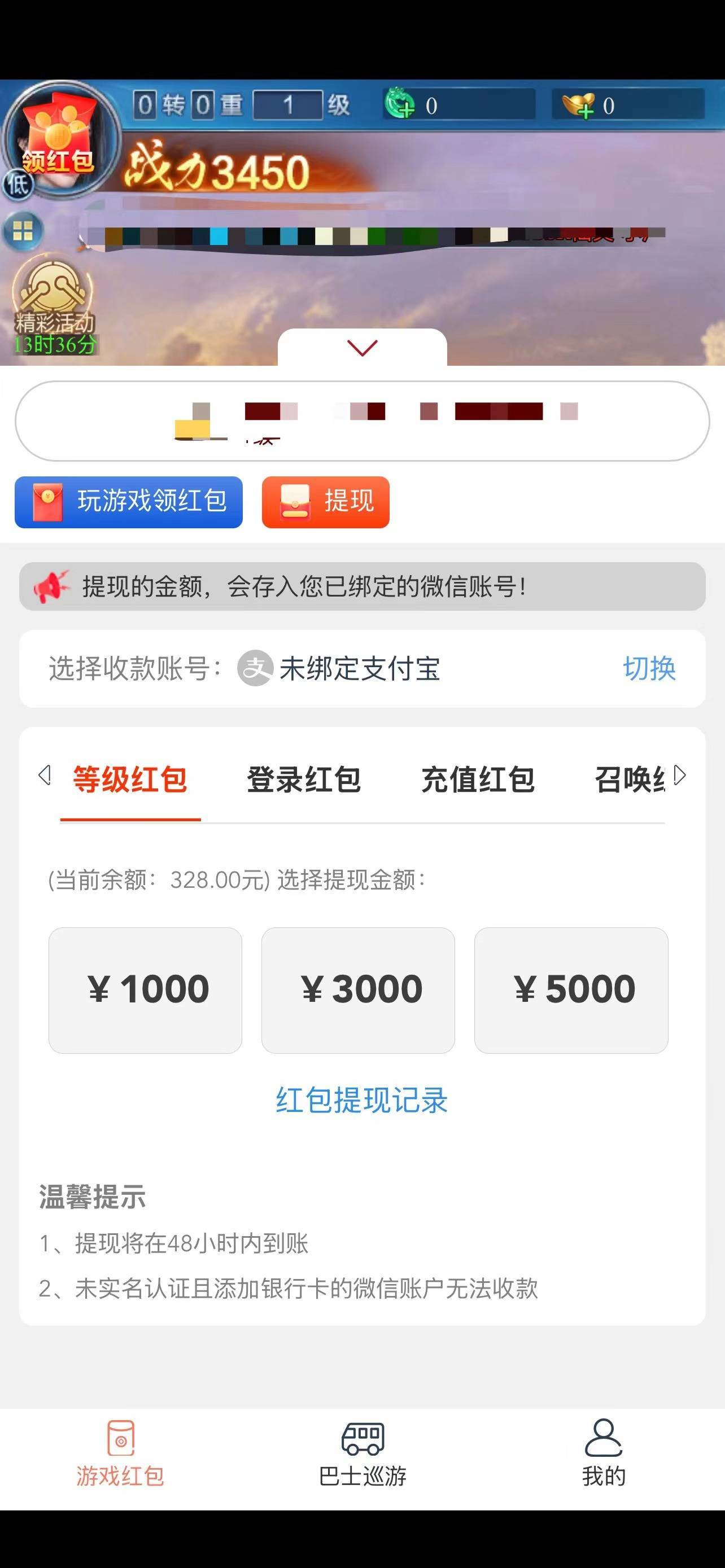Choose the ¥1000 withdrawal amount

(146, 990)
